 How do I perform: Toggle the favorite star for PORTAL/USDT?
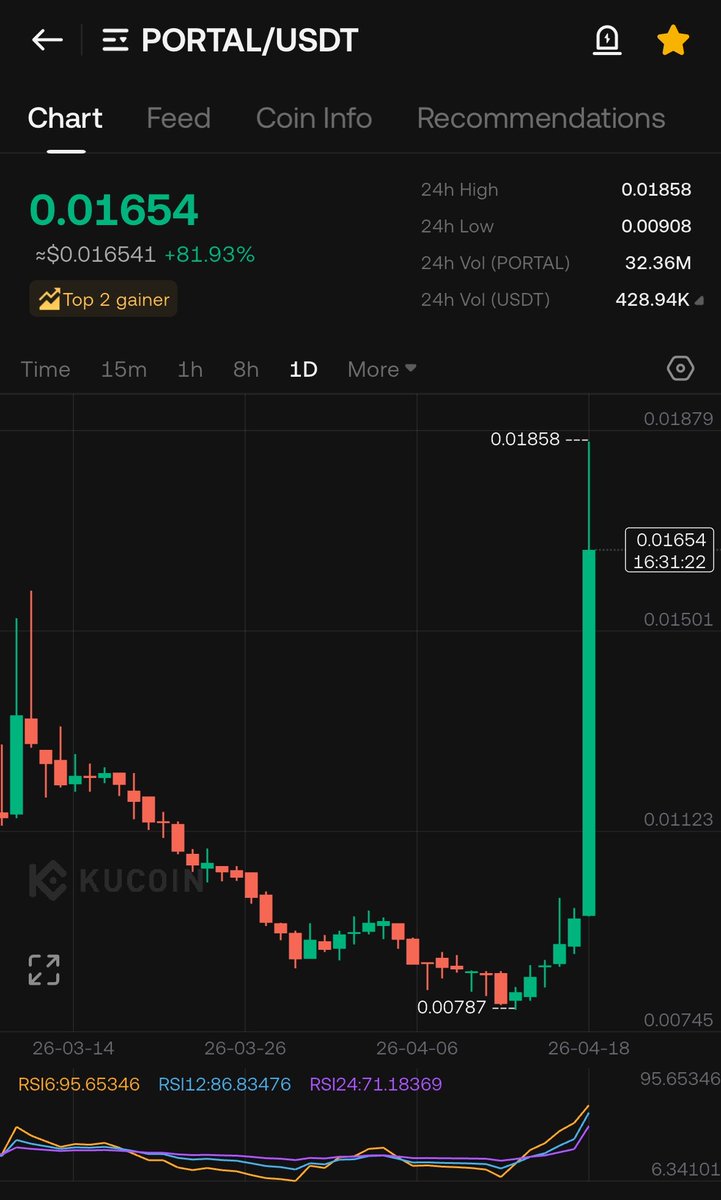coord(672,40)
